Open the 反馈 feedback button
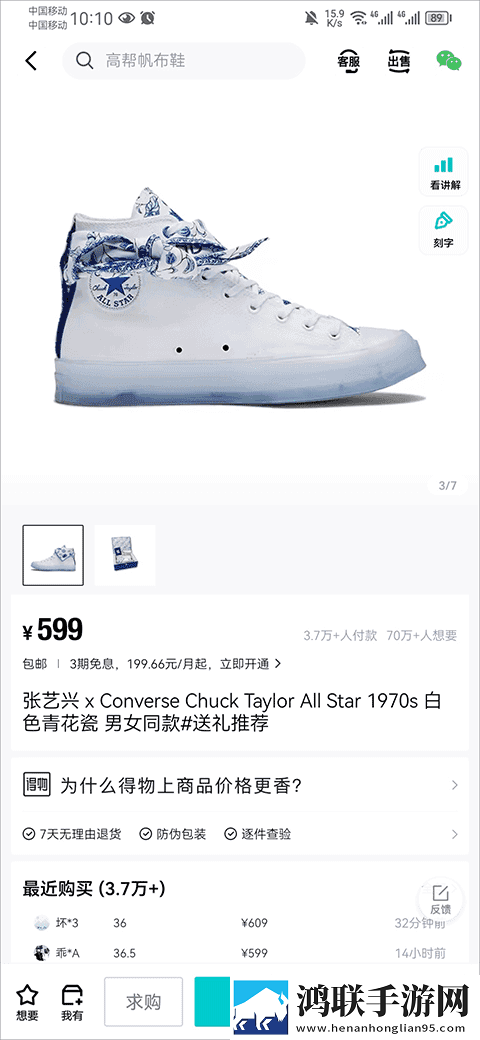Image resolution: width=480 pixels, height=1040 pixels. pos(440,899)
